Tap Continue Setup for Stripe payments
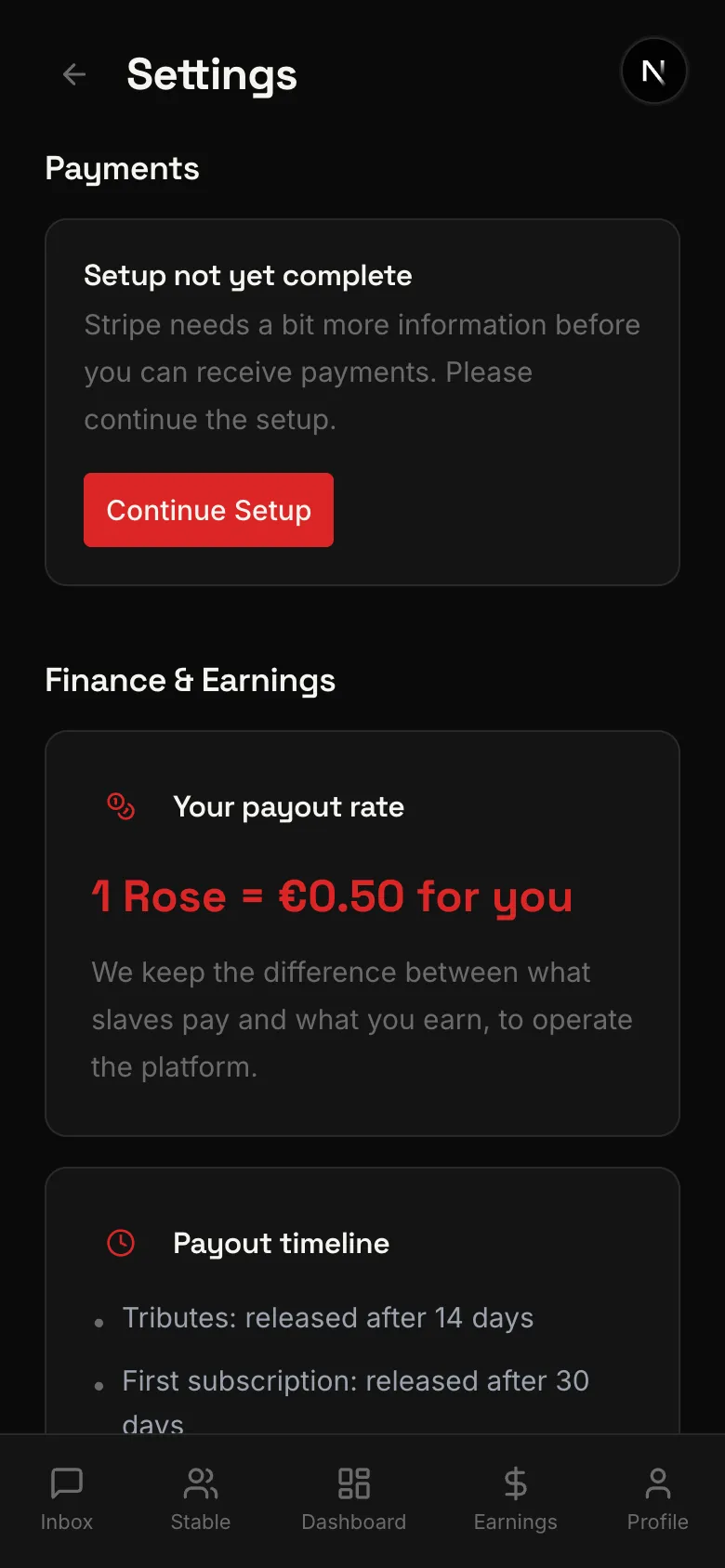Image resolution: width=725 pixels, height=1568 pixels. point(208,510)
